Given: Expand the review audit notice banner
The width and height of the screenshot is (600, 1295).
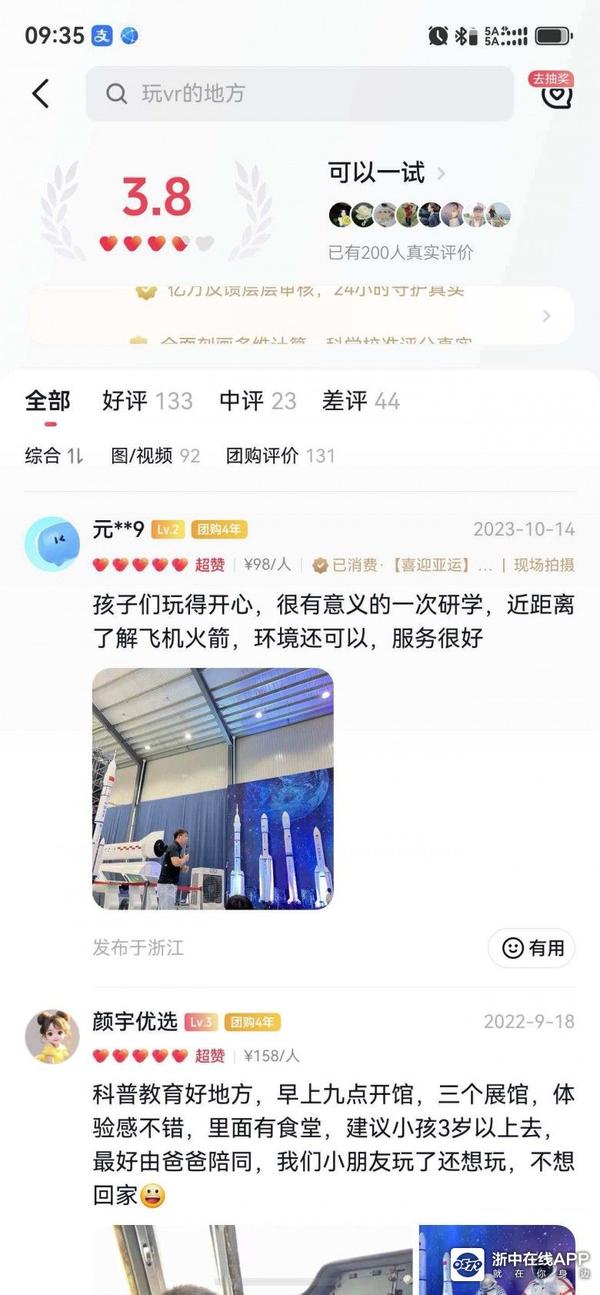Looking at the screenshot, I should click(545, 316).
